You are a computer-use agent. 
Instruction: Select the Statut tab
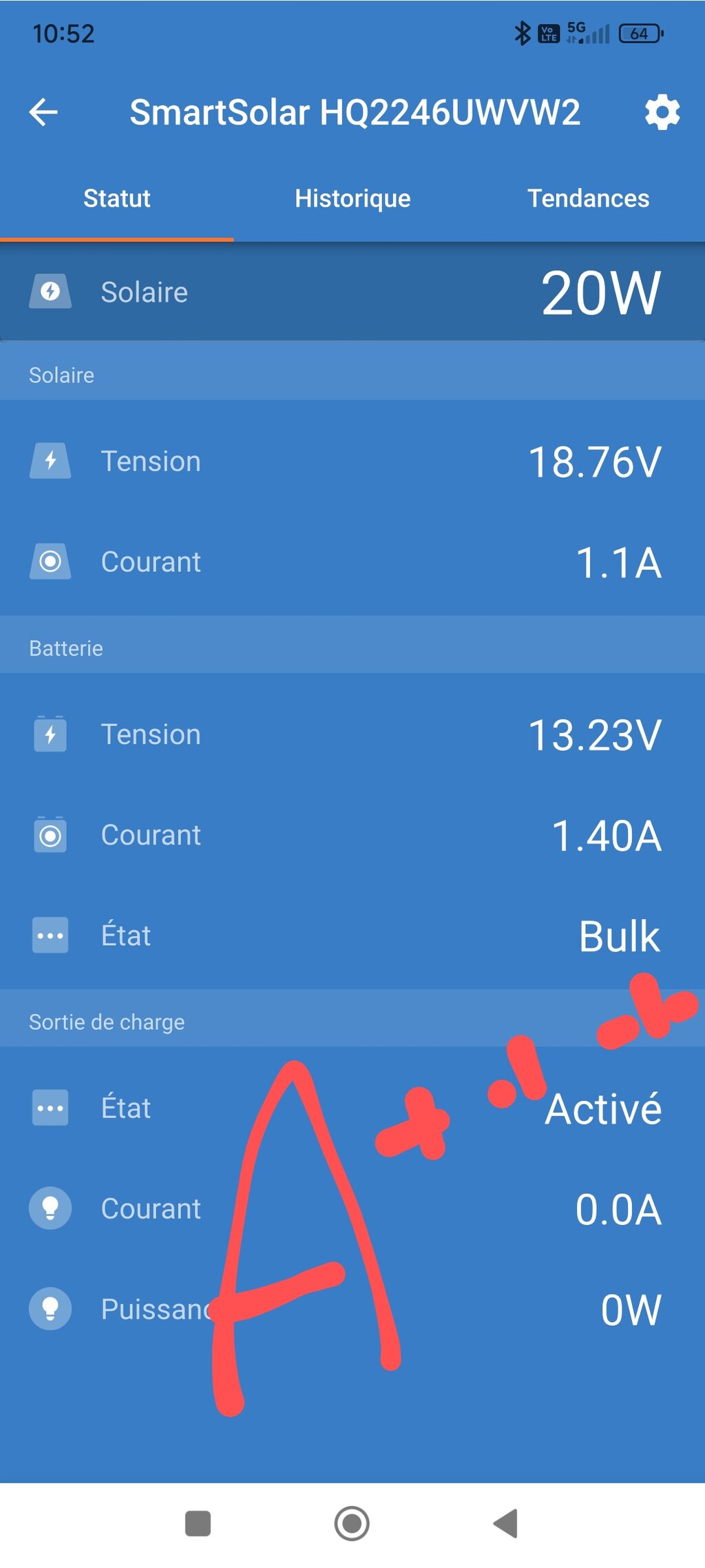tap(117, 198)
